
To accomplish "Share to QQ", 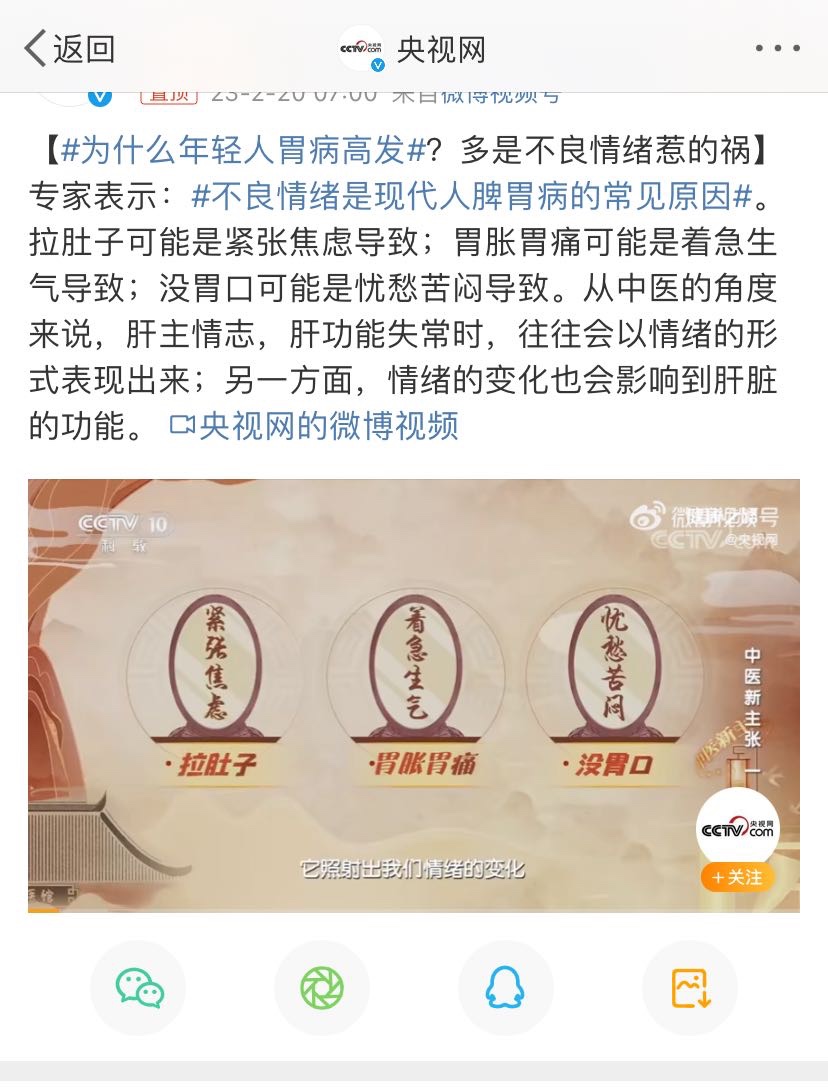I will (505, 988).
